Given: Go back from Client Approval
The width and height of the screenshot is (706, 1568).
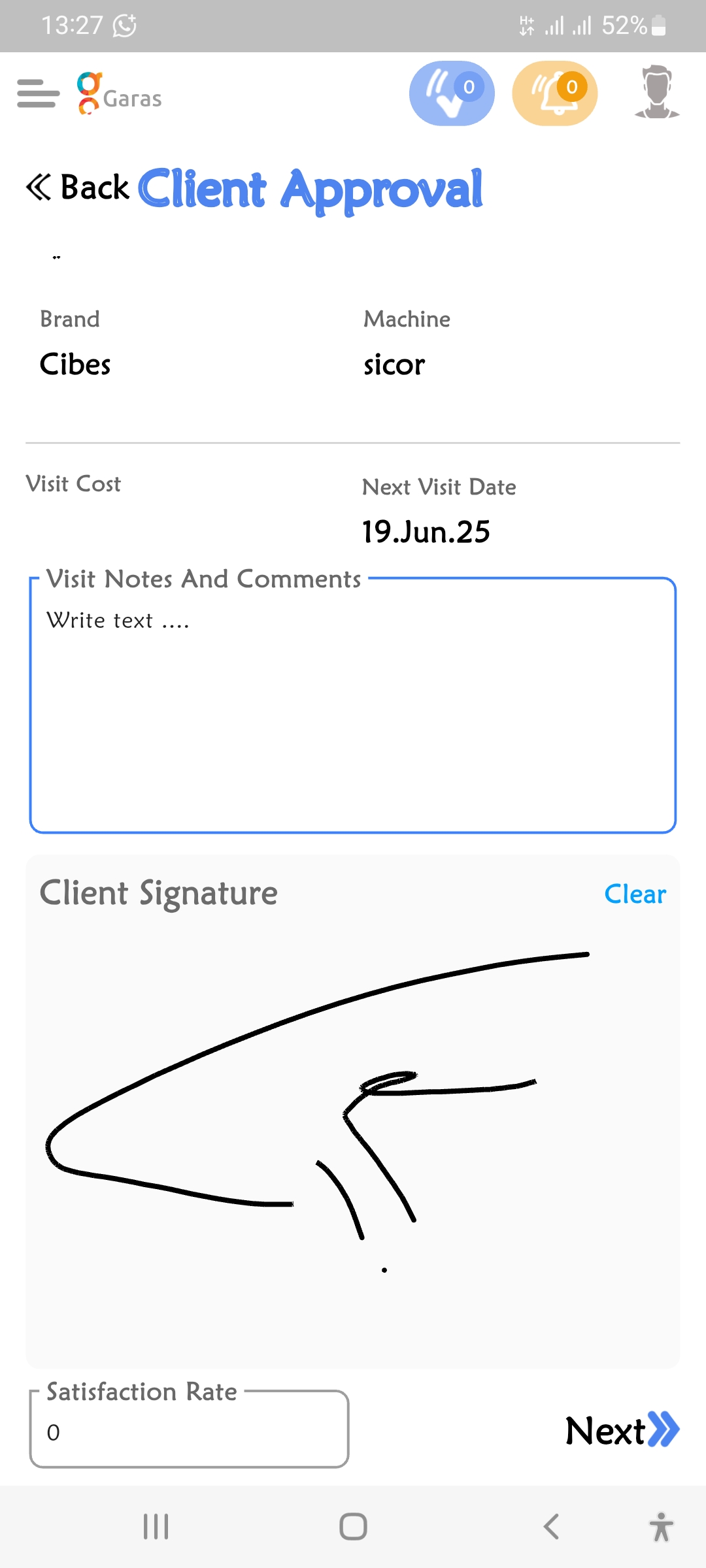Looking at the screenshot, I should 78,188.
